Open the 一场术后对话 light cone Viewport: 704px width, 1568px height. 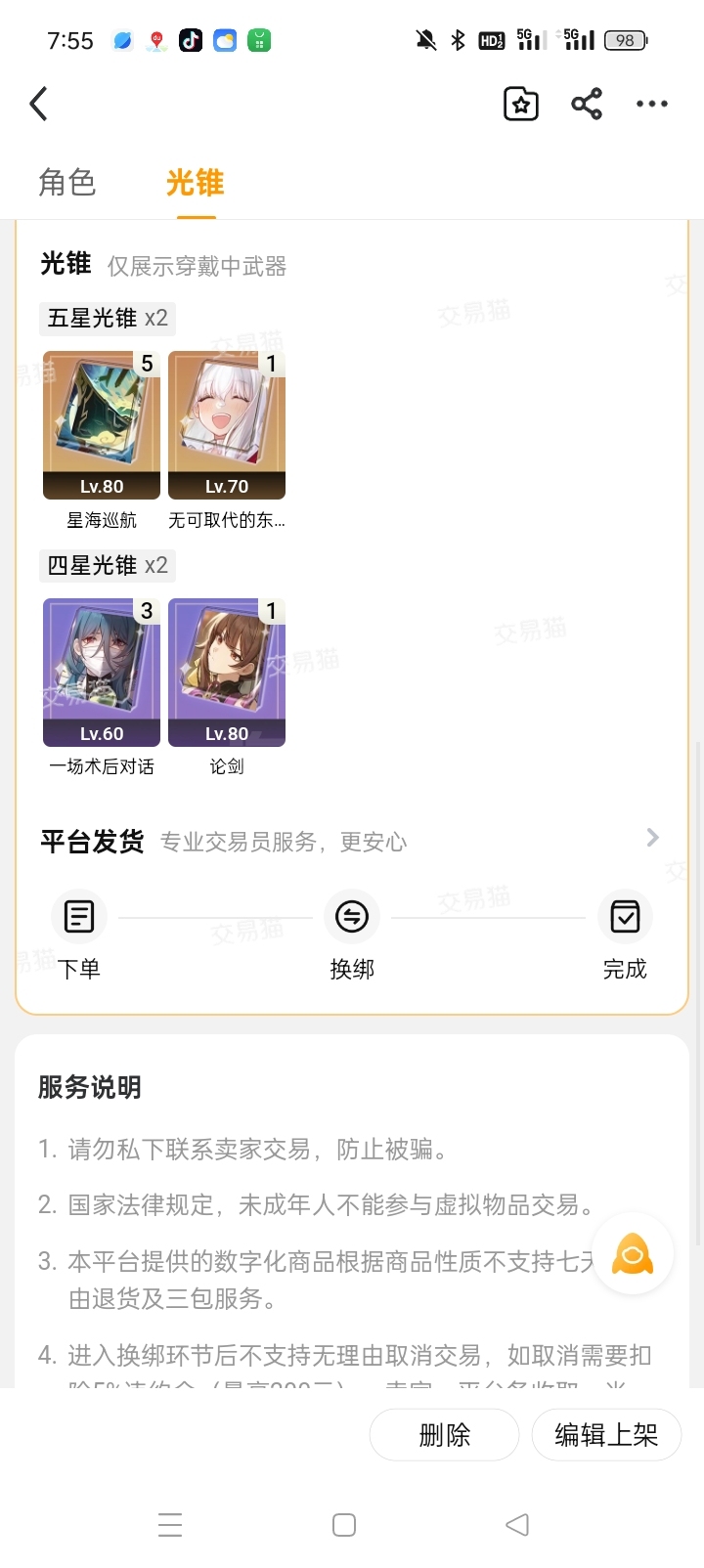click(102, 673)
